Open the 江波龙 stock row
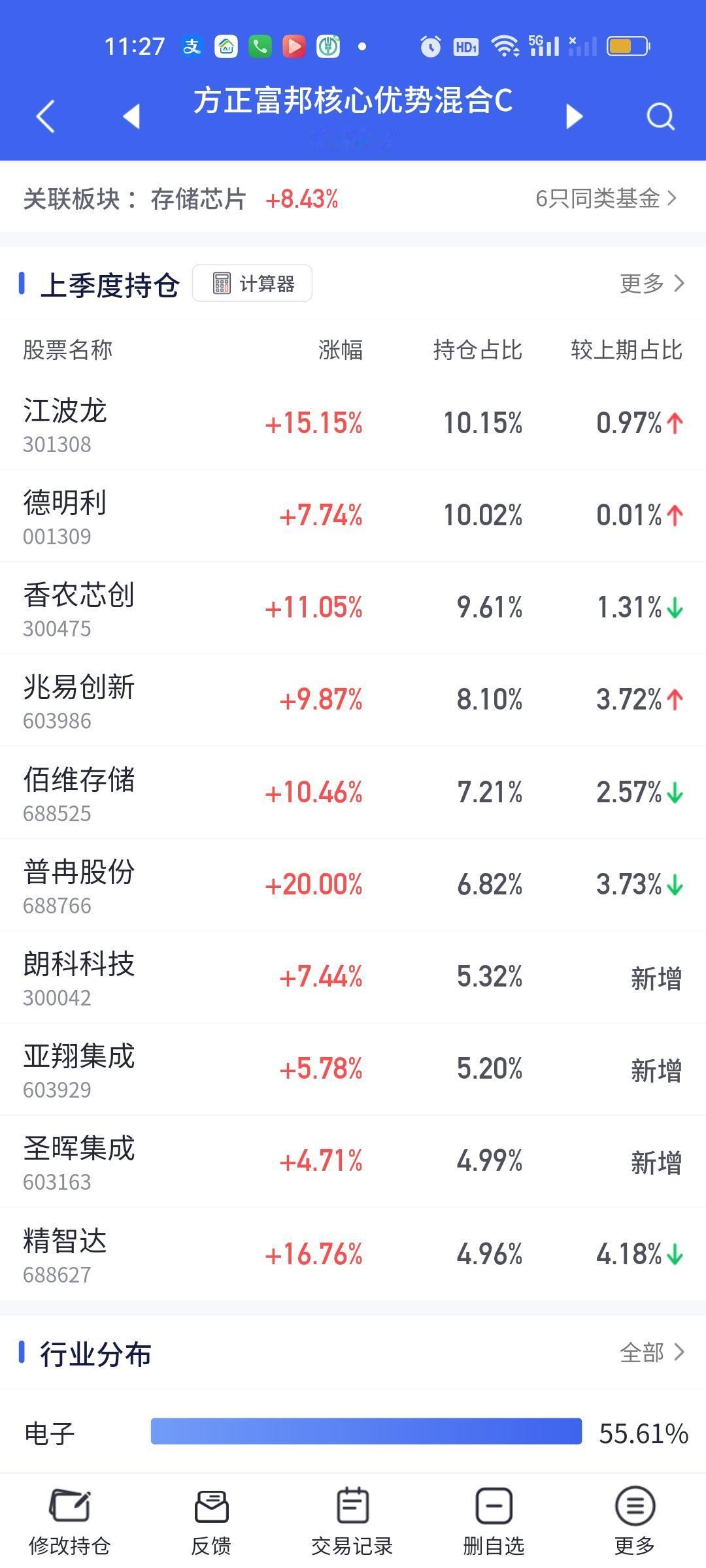Screen dimensions: 706x1568 353,424
